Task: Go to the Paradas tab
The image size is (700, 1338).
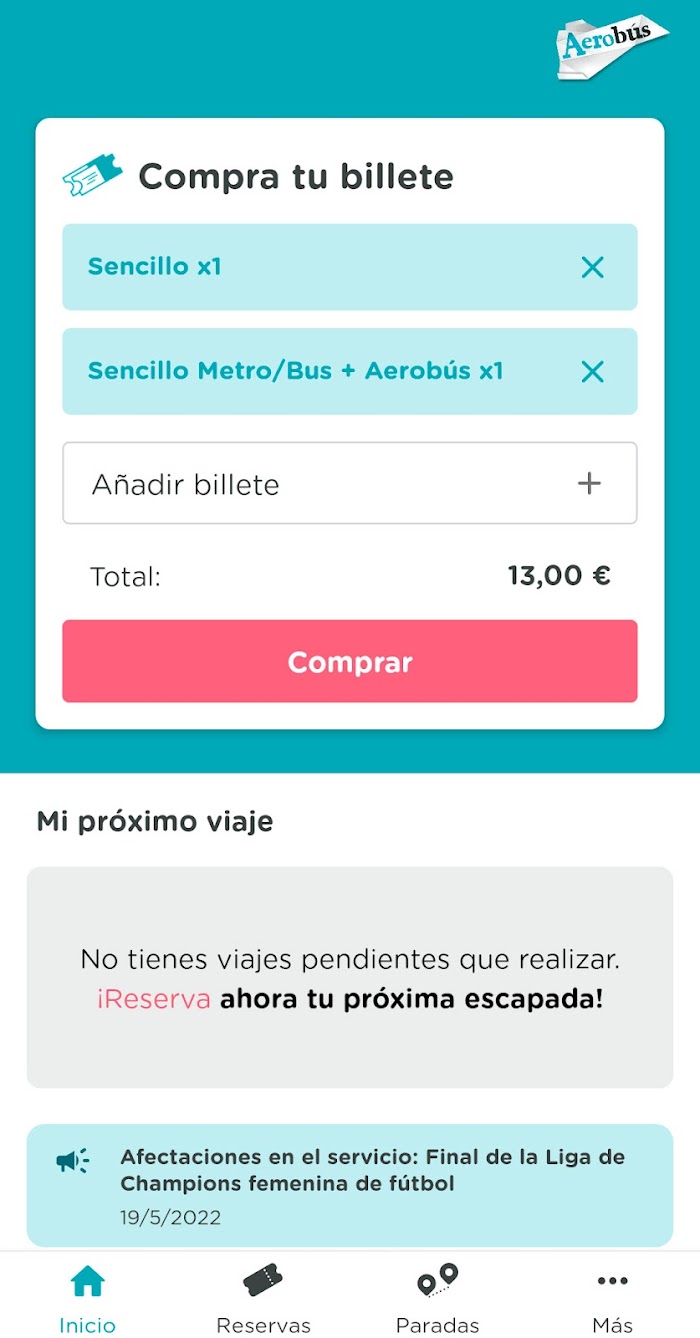Action: point(437,1298)
